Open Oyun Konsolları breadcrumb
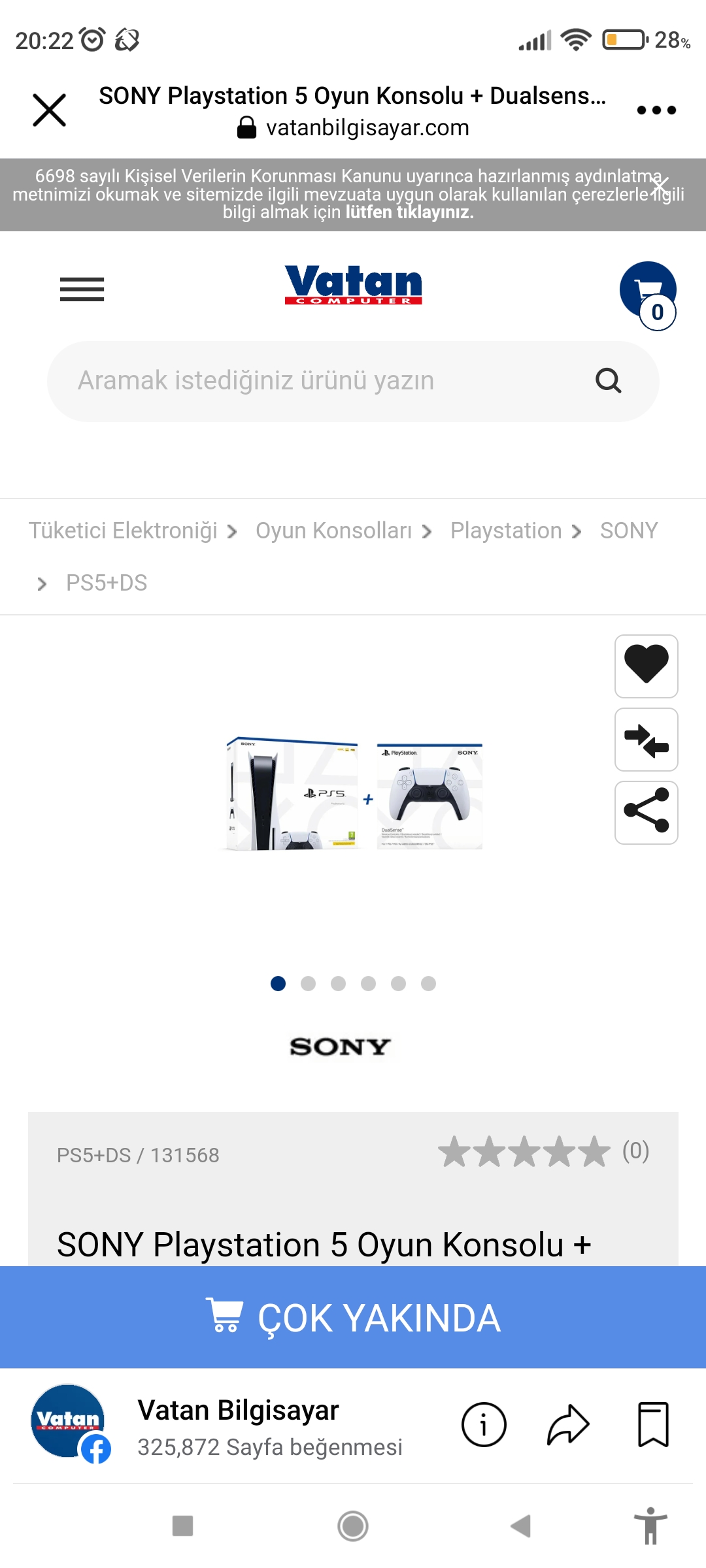The height and width of the screenshot is (1568, 706). (x=334, y=531)
